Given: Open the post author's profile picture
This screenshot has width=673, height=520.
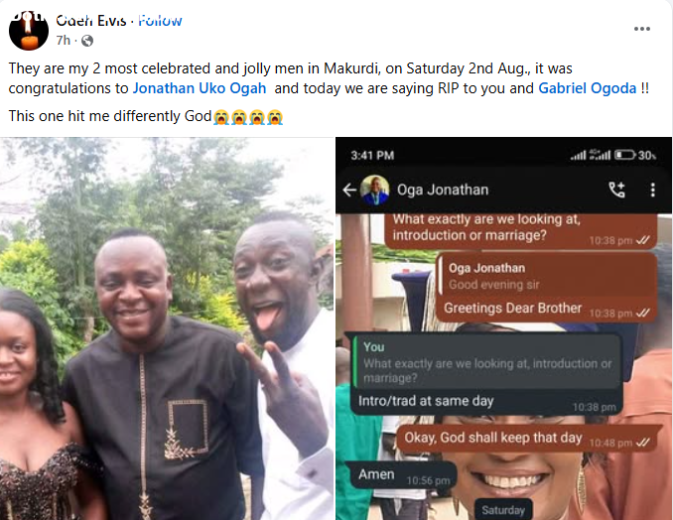Looking at the screenshot, I should click(27, 29).
